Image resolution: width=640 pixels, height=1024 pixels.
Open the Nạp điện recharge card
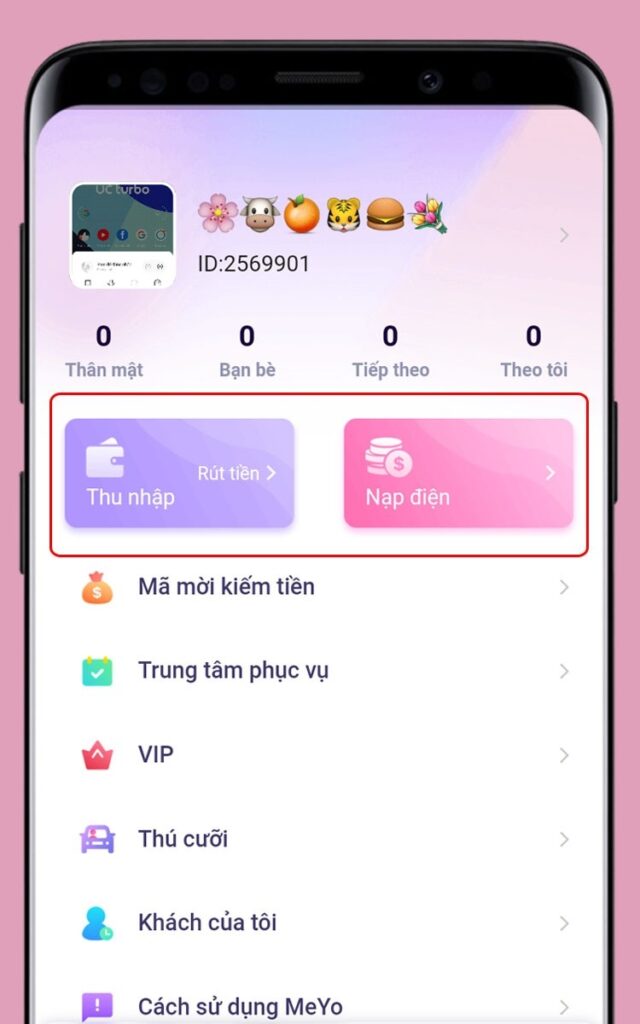click(458, 473)
